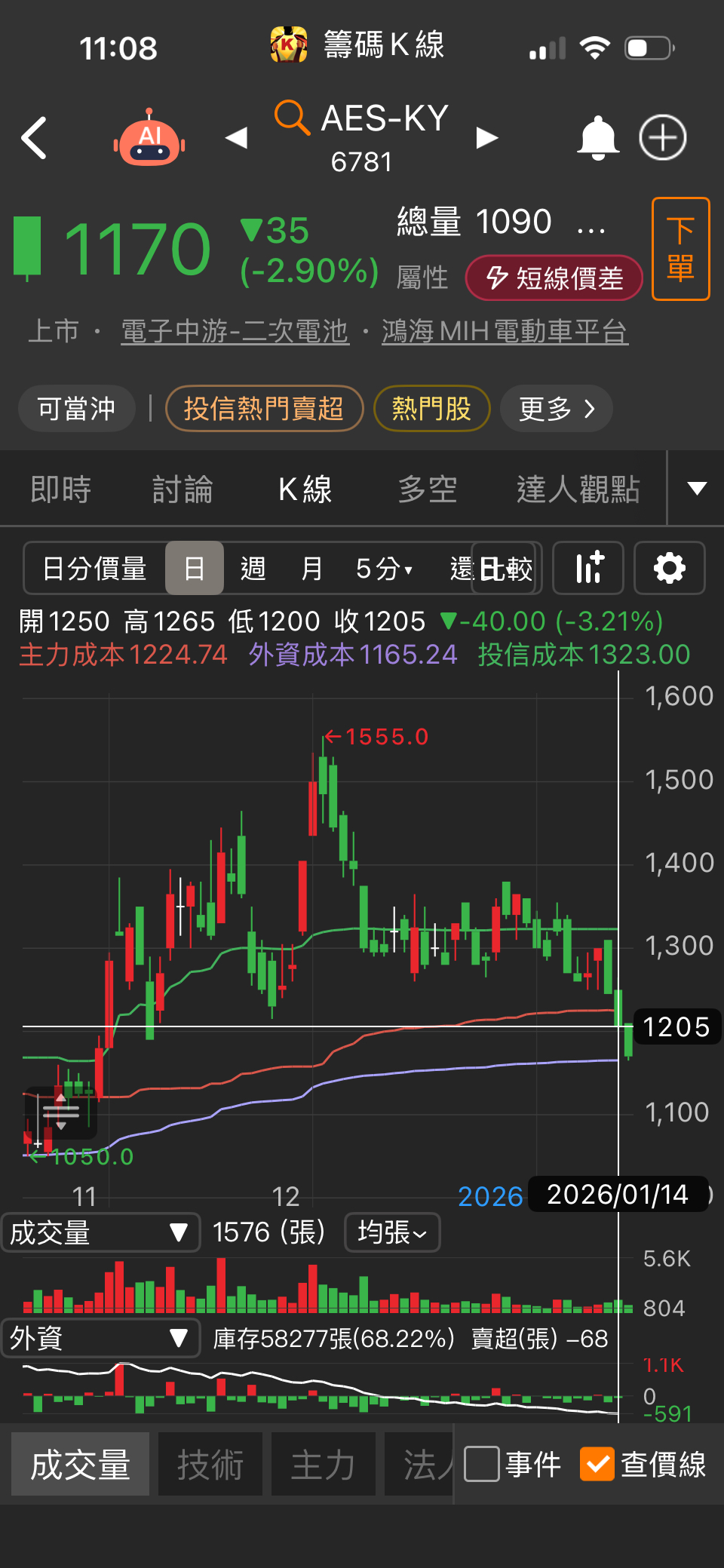This screenshot has width=724, height=1568.
Task: Select the 週 weekly chart period
Action: (x=253, y=569)
